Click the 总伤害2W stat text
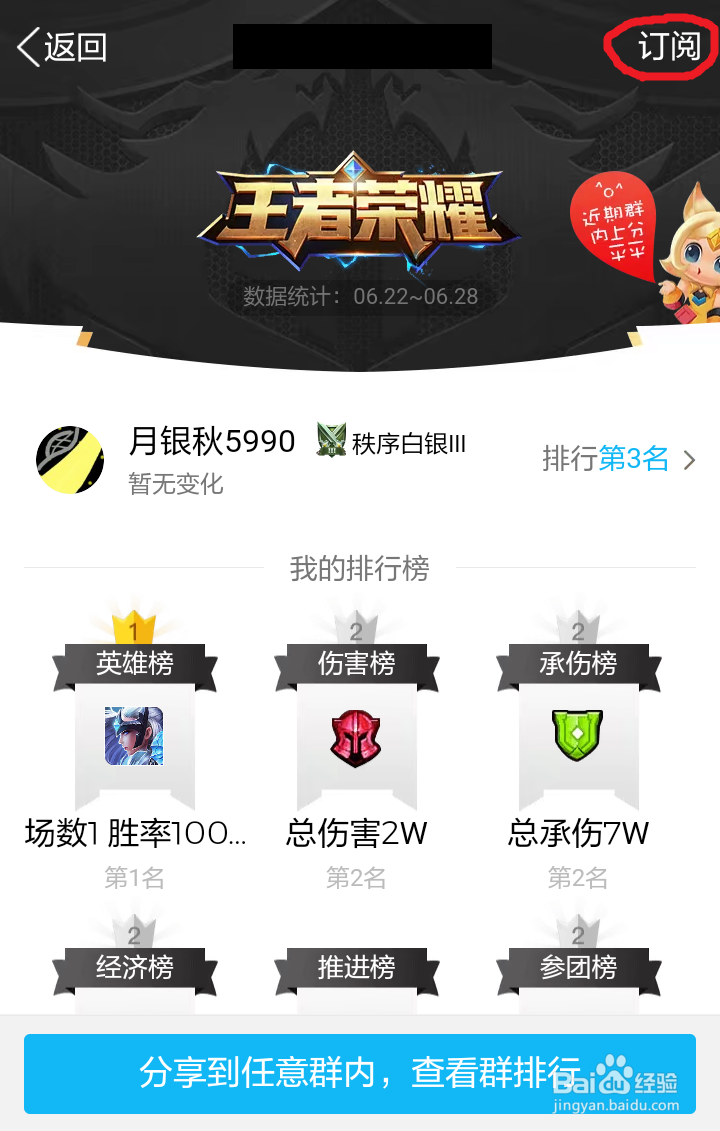 (358, 832)
